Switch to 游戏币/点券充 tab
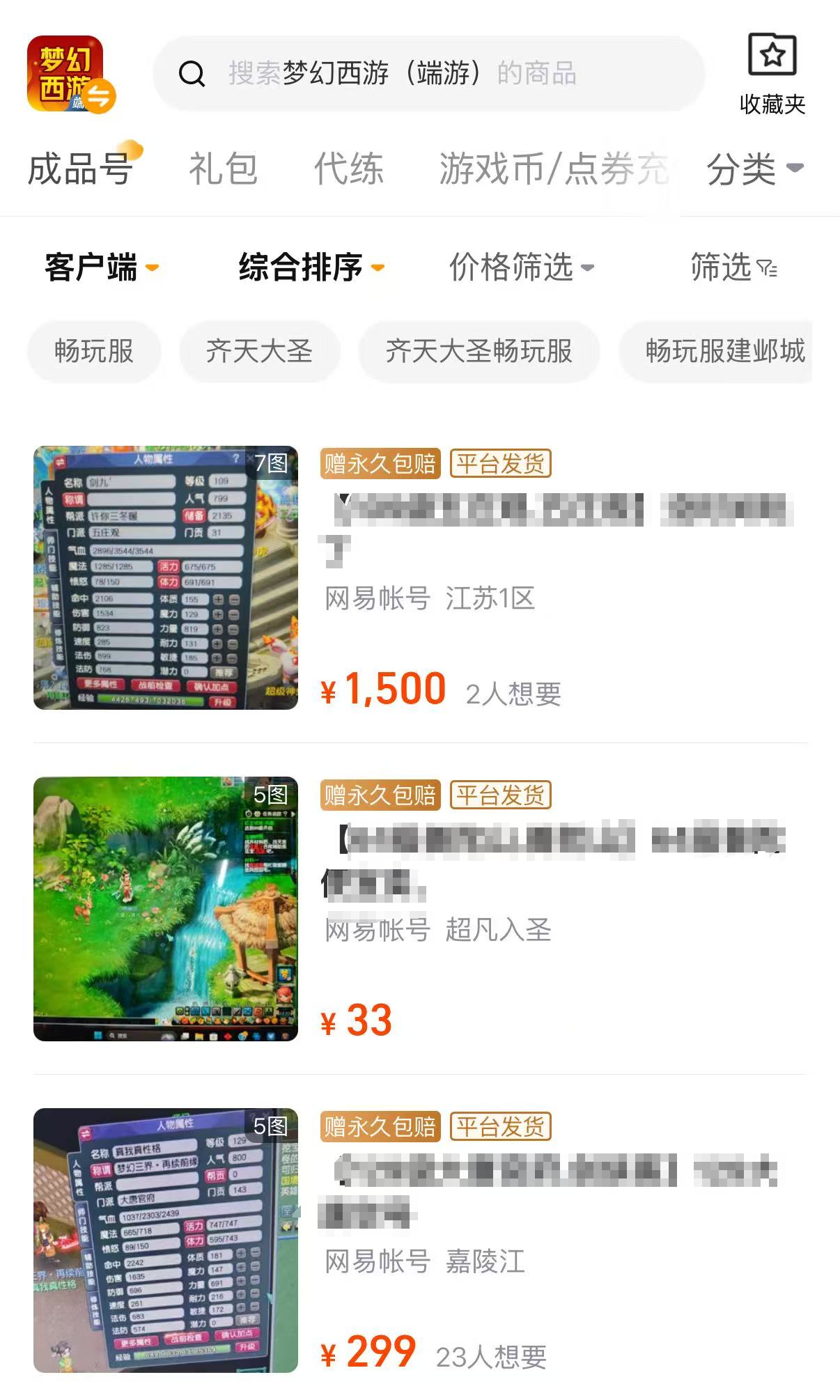Viewport: 840px width, 1400px height. [553, 169]
